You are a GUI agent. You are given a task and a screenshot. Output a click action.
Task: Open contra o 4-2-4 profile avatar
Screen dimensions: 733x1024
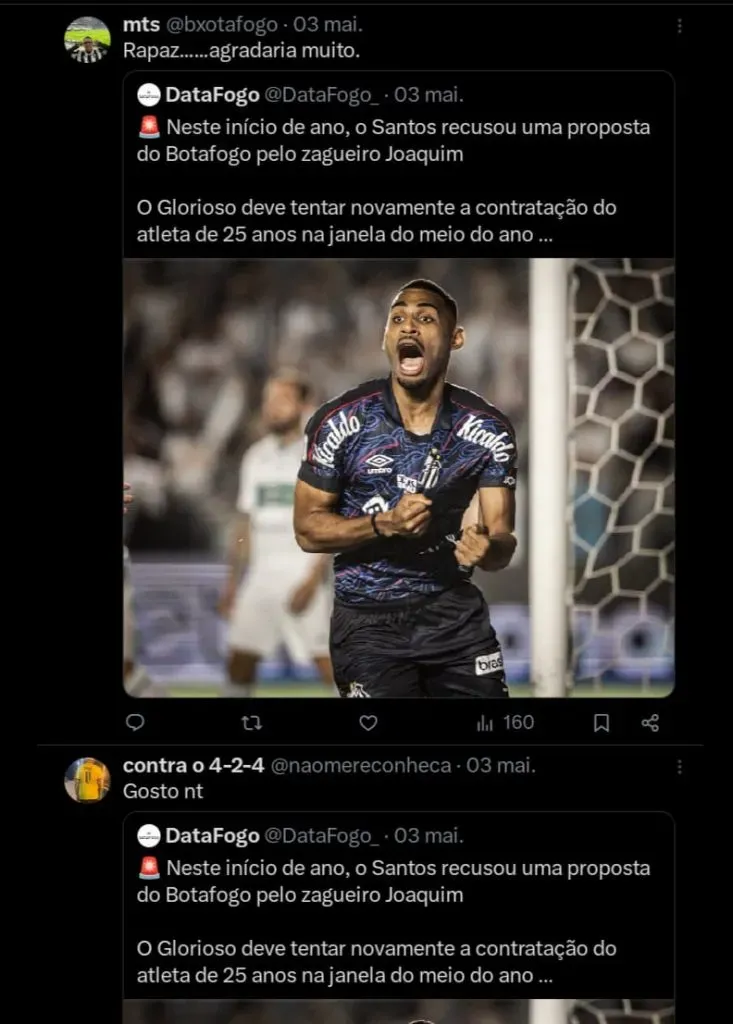[x=87, y=780]
